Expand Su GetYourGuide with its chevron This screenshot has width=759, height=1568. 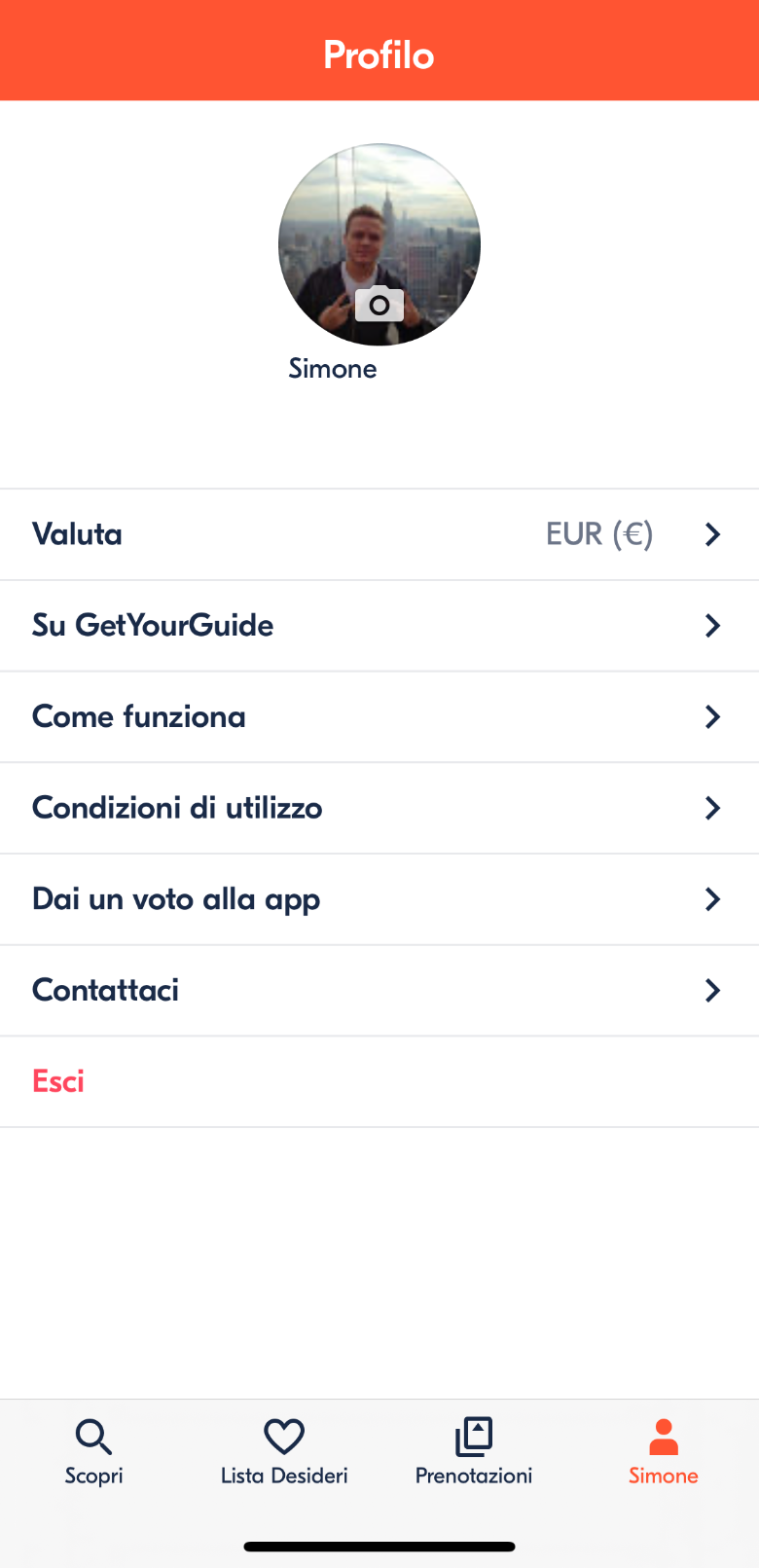(x=712, y=625)
